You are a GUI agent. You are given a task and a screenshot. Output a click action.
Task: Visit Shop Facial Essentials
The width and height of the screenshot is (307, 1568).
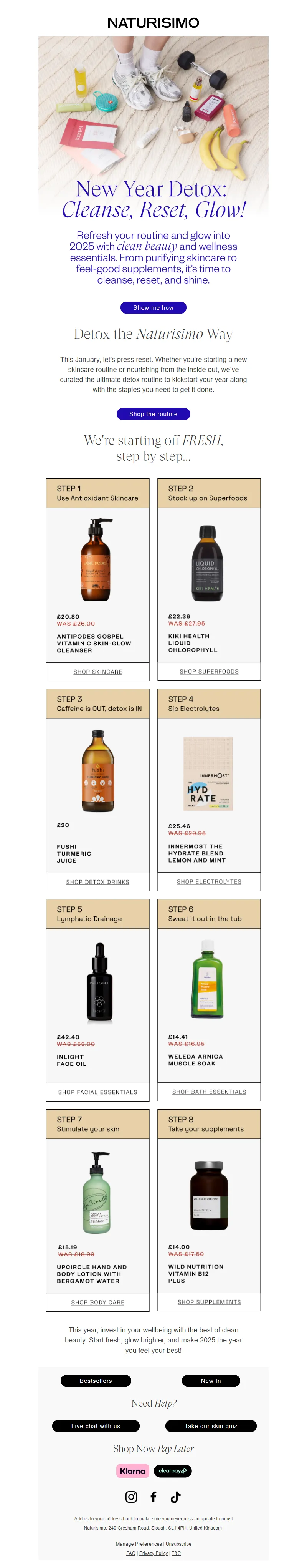[x=97, y=1092]
